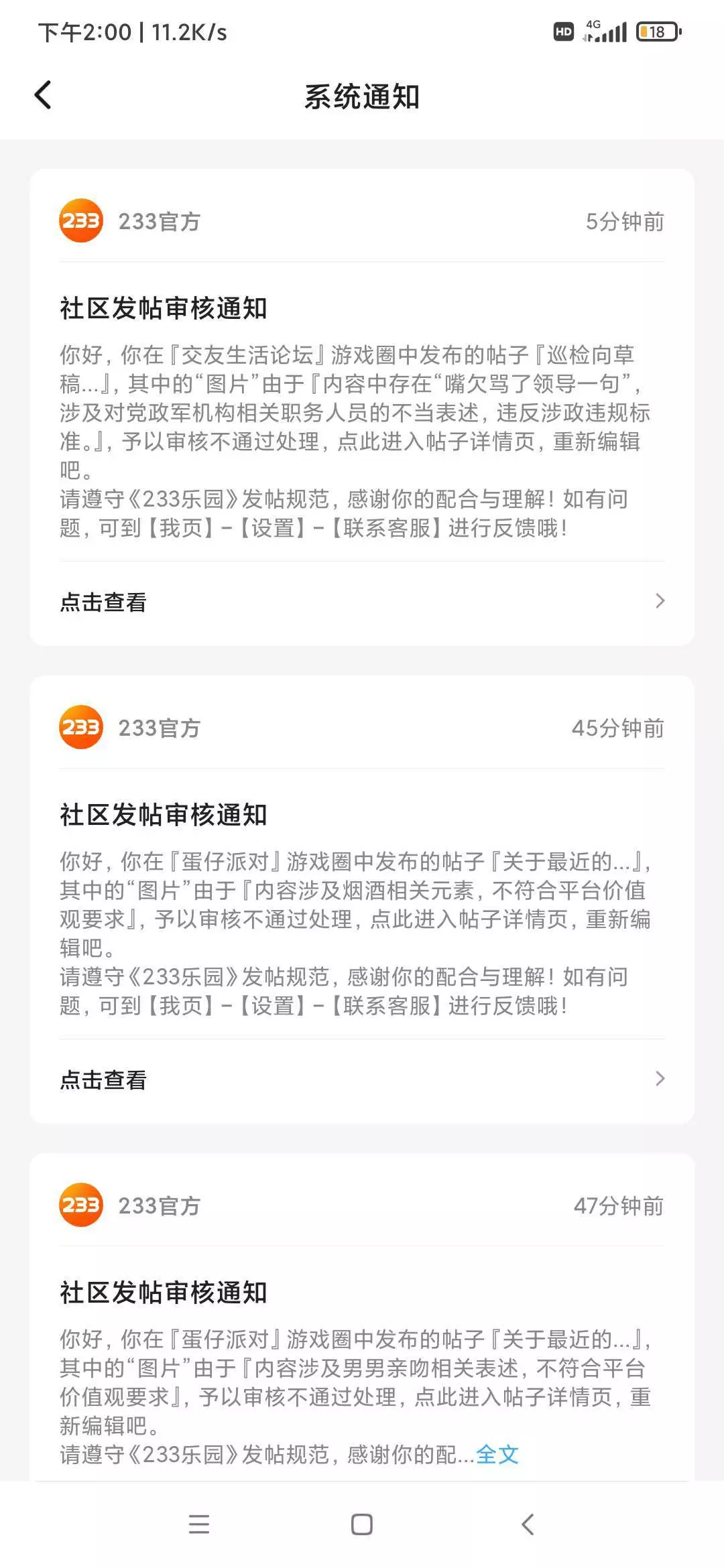
Task: Go back from the 系统通知 page
Action: [43, 95]
